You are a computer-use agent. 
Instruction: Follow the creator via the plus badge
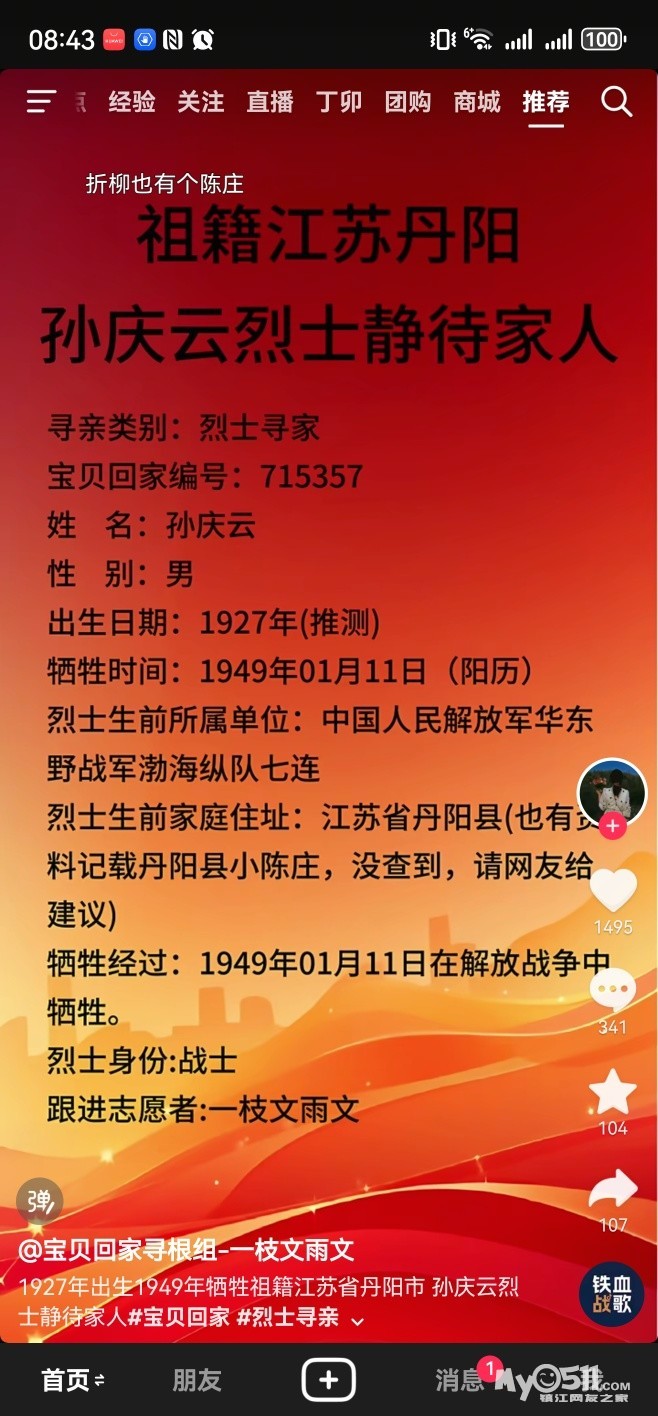click(613, 826)
